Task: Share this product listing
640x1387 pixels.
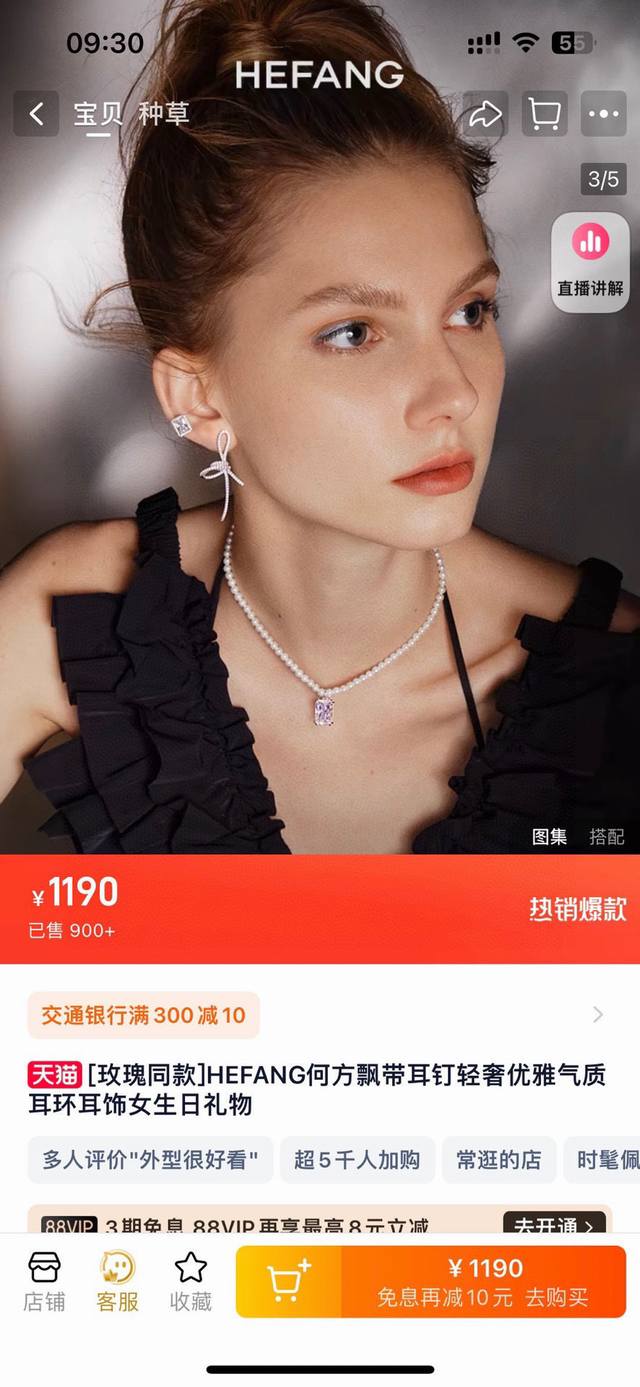Action: 485,114
